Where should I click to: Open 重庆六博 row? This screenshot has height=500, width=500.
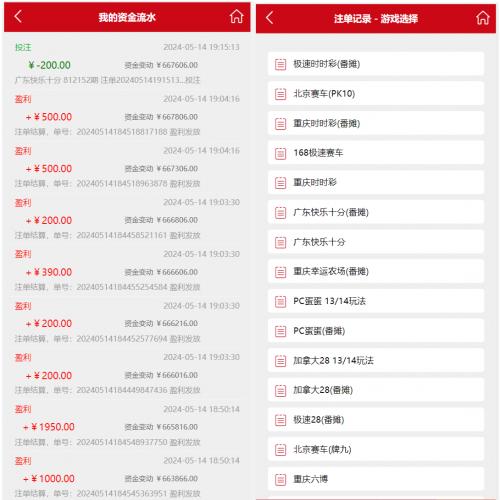(376, 479)
